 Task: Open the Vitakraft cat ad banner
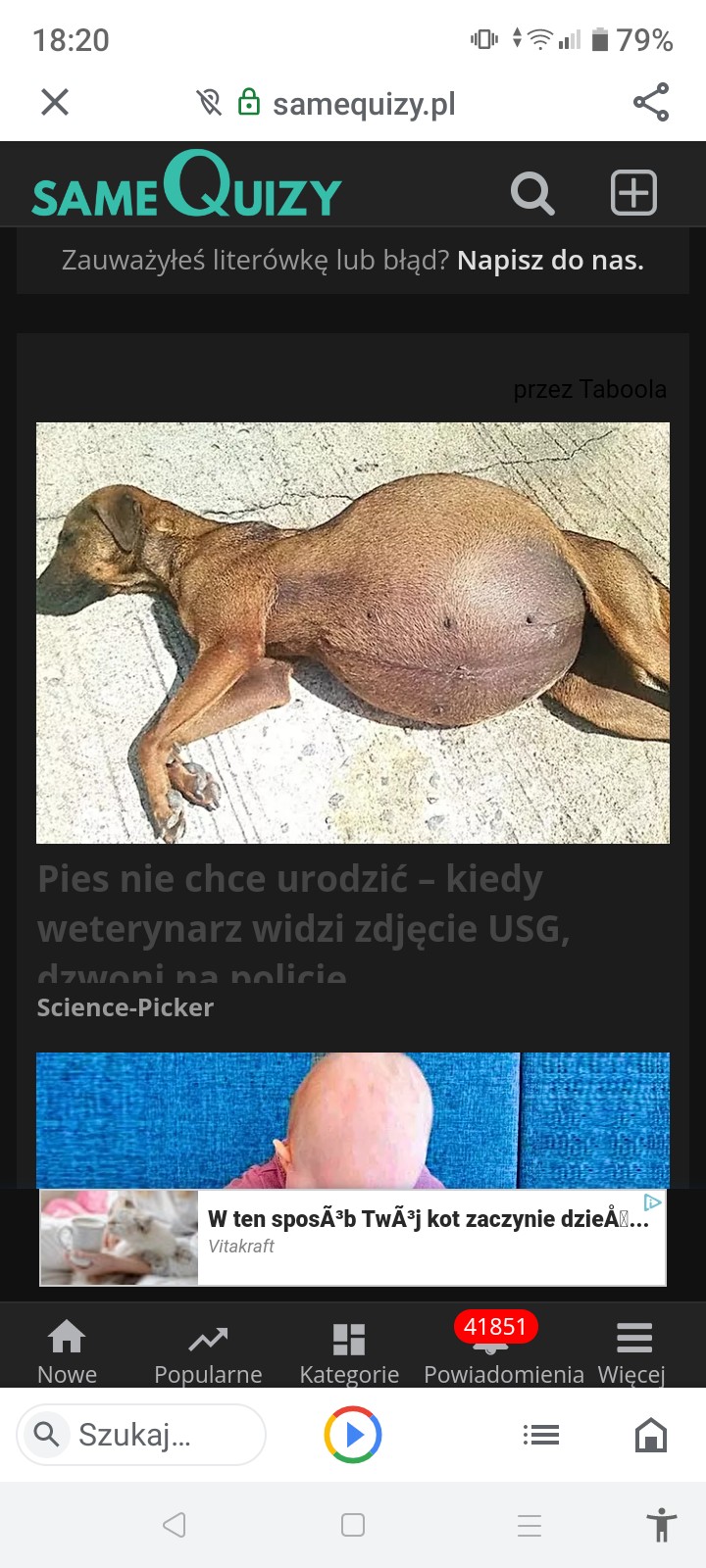coord(353,1237)
